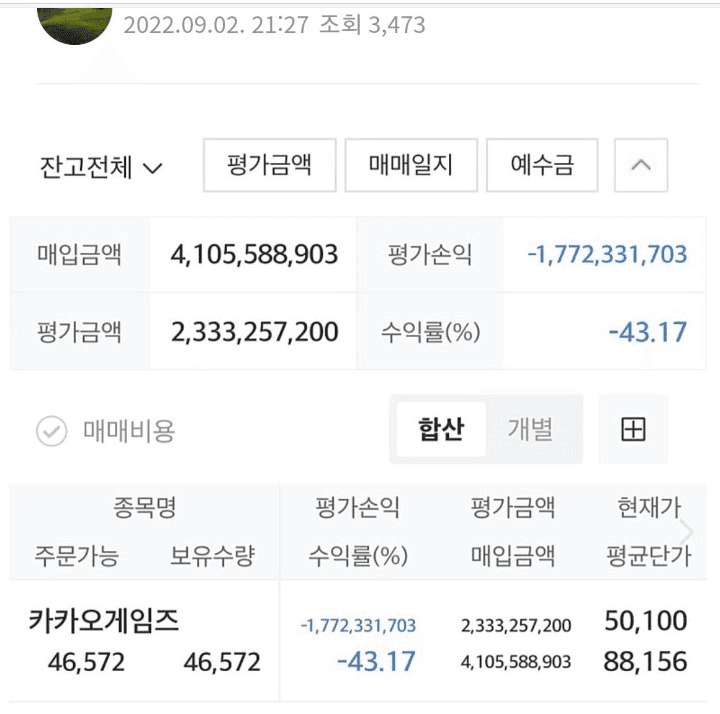
Task: Open the post author's profile picture
Action: tap(75, 22)
